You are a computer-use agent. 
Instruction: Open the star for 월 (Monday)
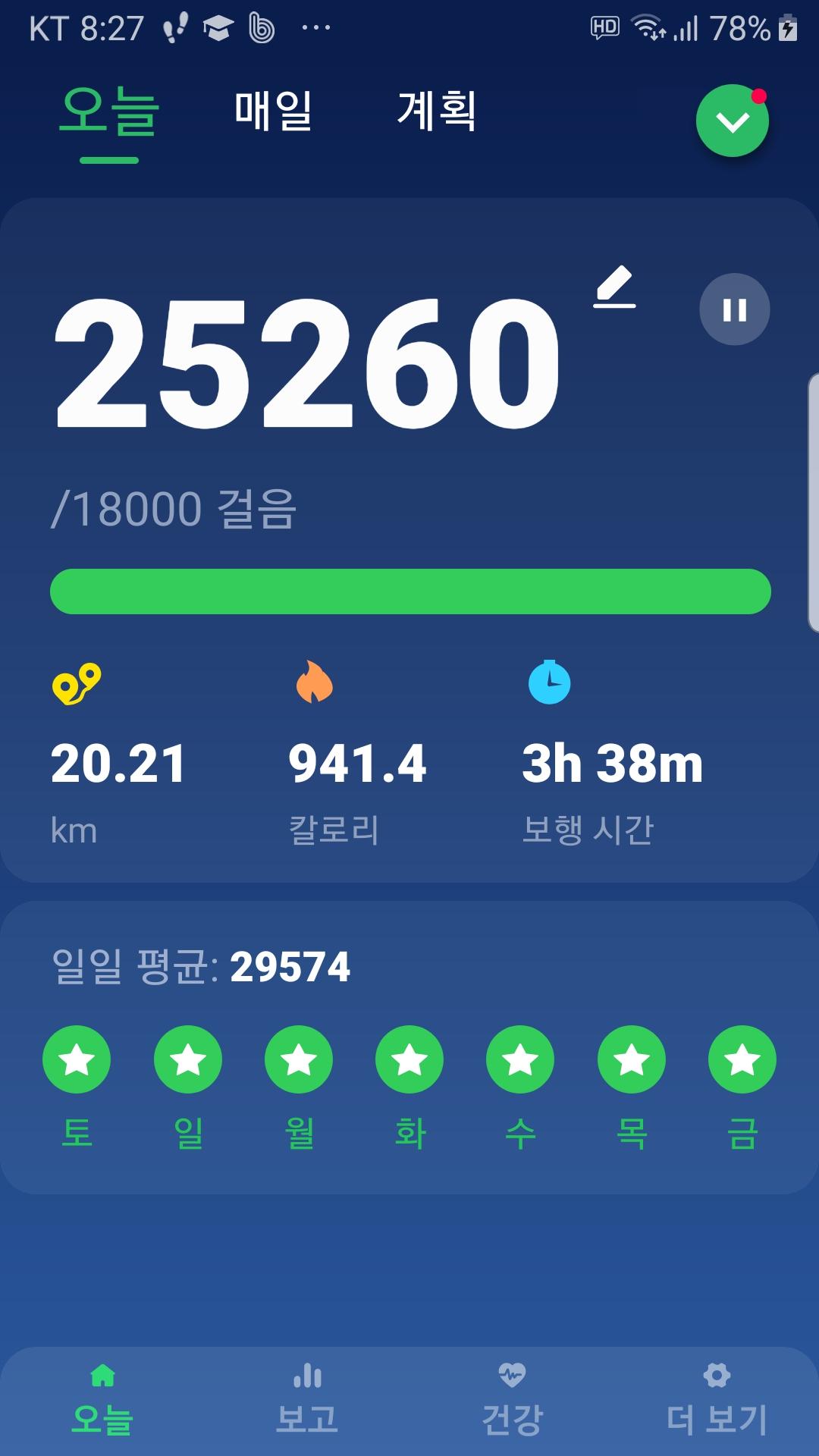299,1059
